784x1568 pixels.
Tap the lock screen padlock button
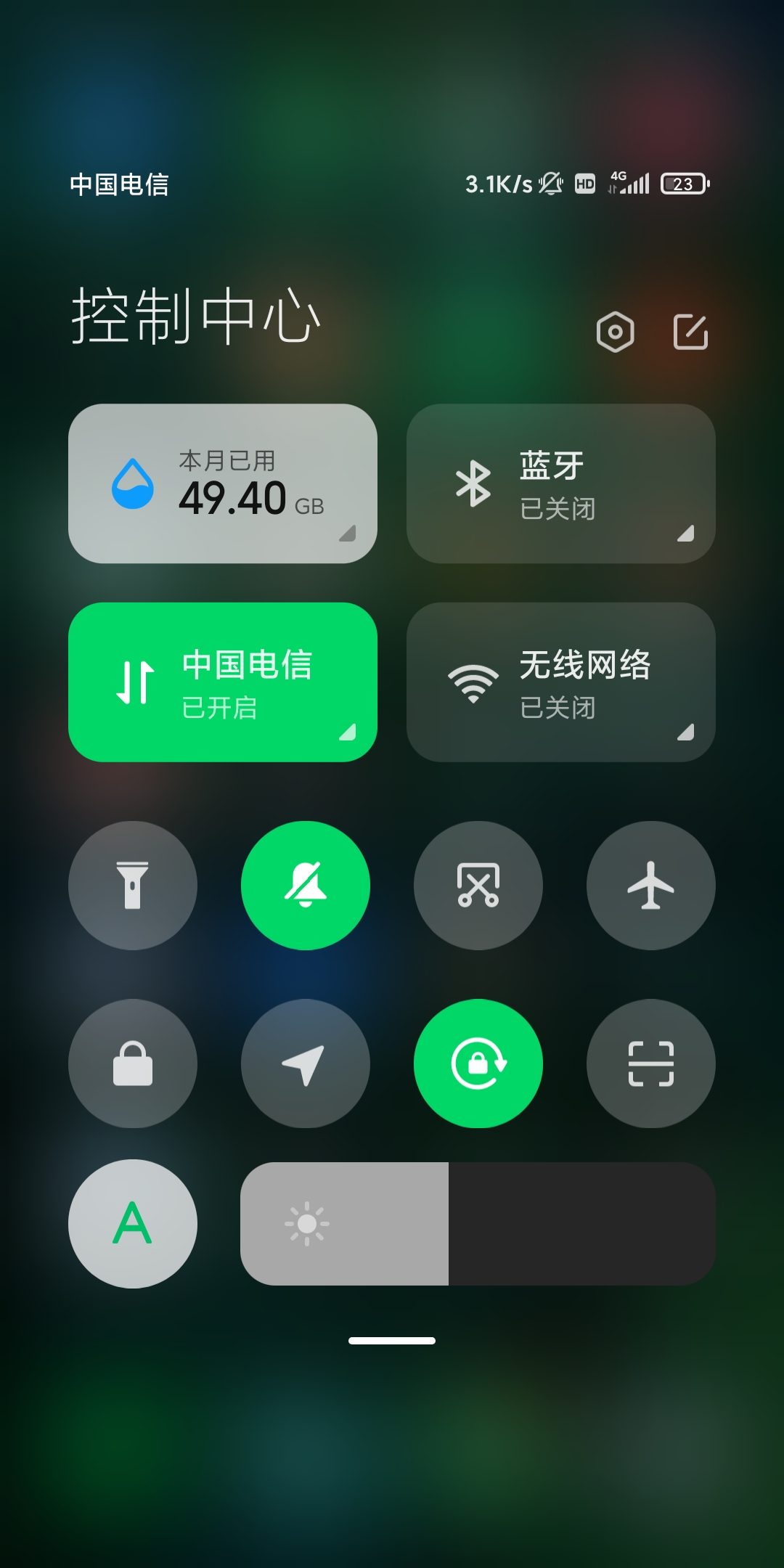pyautogui.click(x=133, y=1063)
